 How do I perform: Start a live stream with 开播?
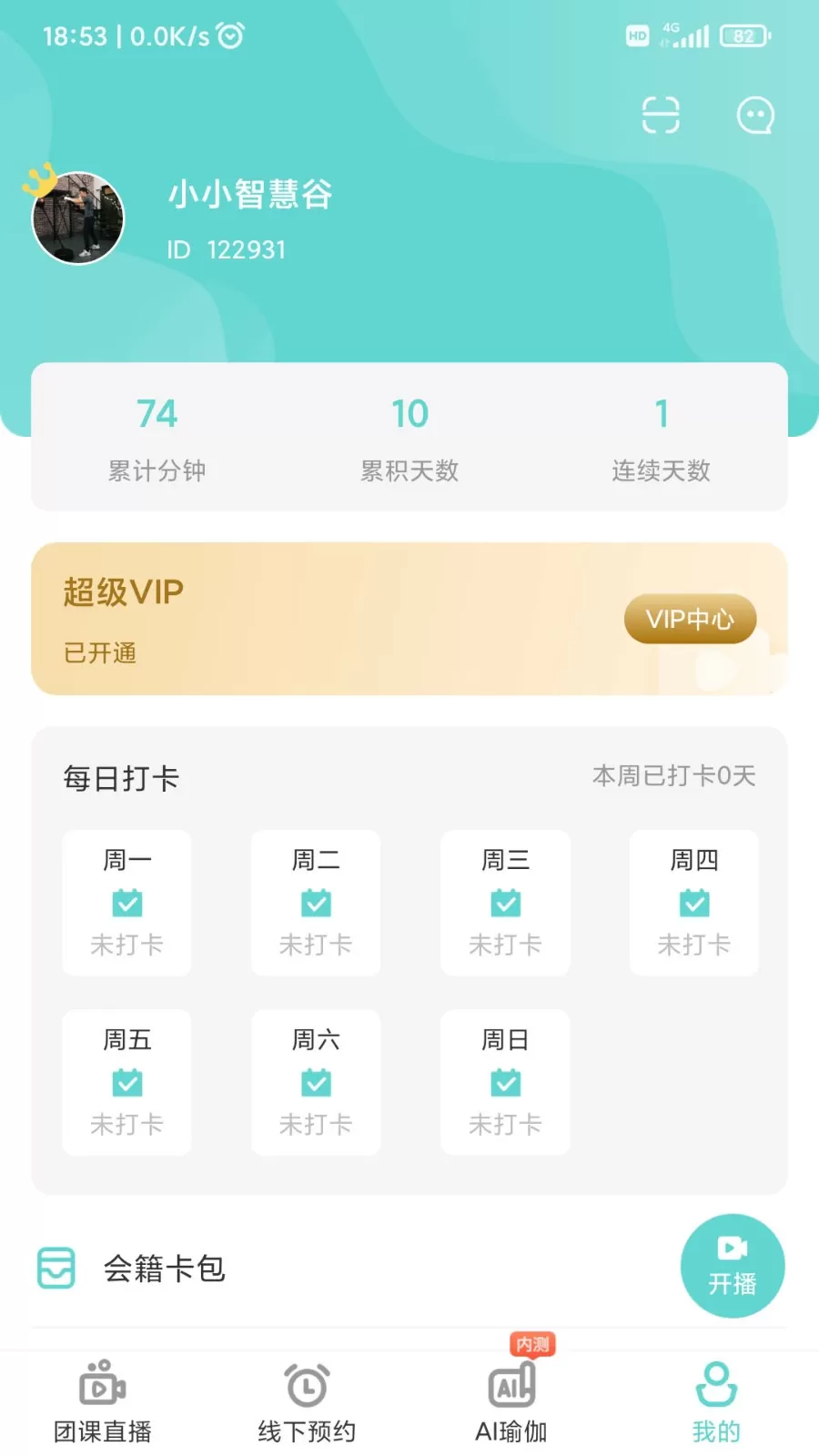tap(733, 1266)
